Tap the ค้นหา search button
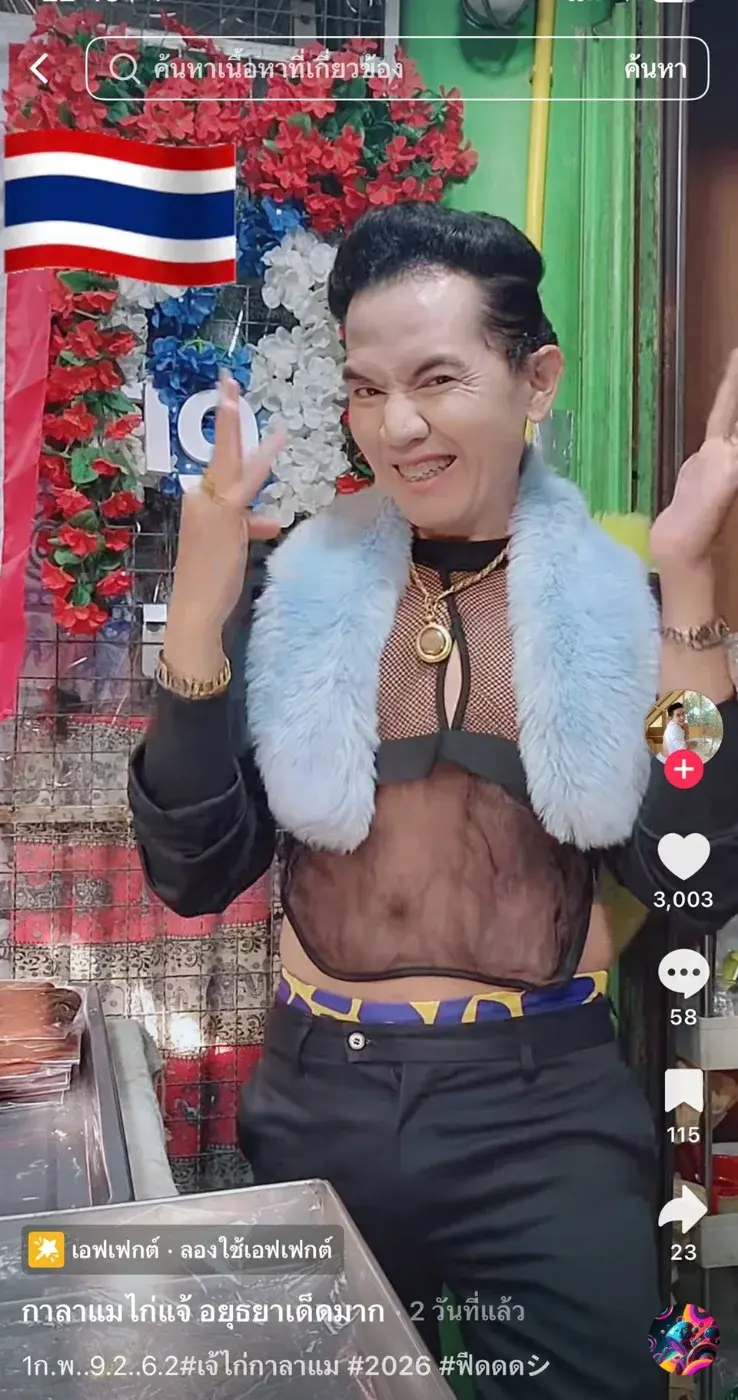The height and width of the screenshot is (1400, 738). (654, 69)
